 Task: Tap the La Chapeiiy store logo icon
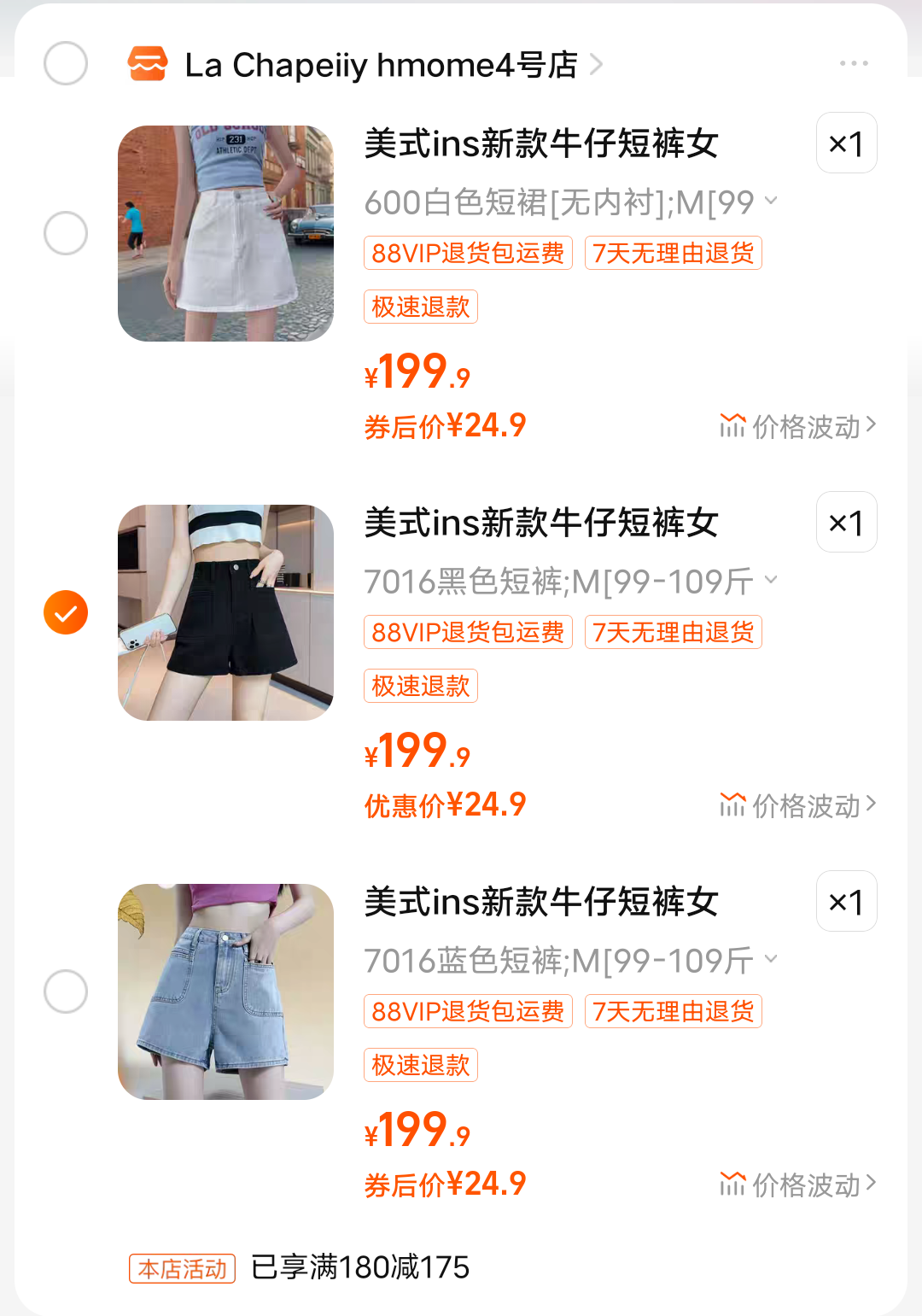pos(150,63)
